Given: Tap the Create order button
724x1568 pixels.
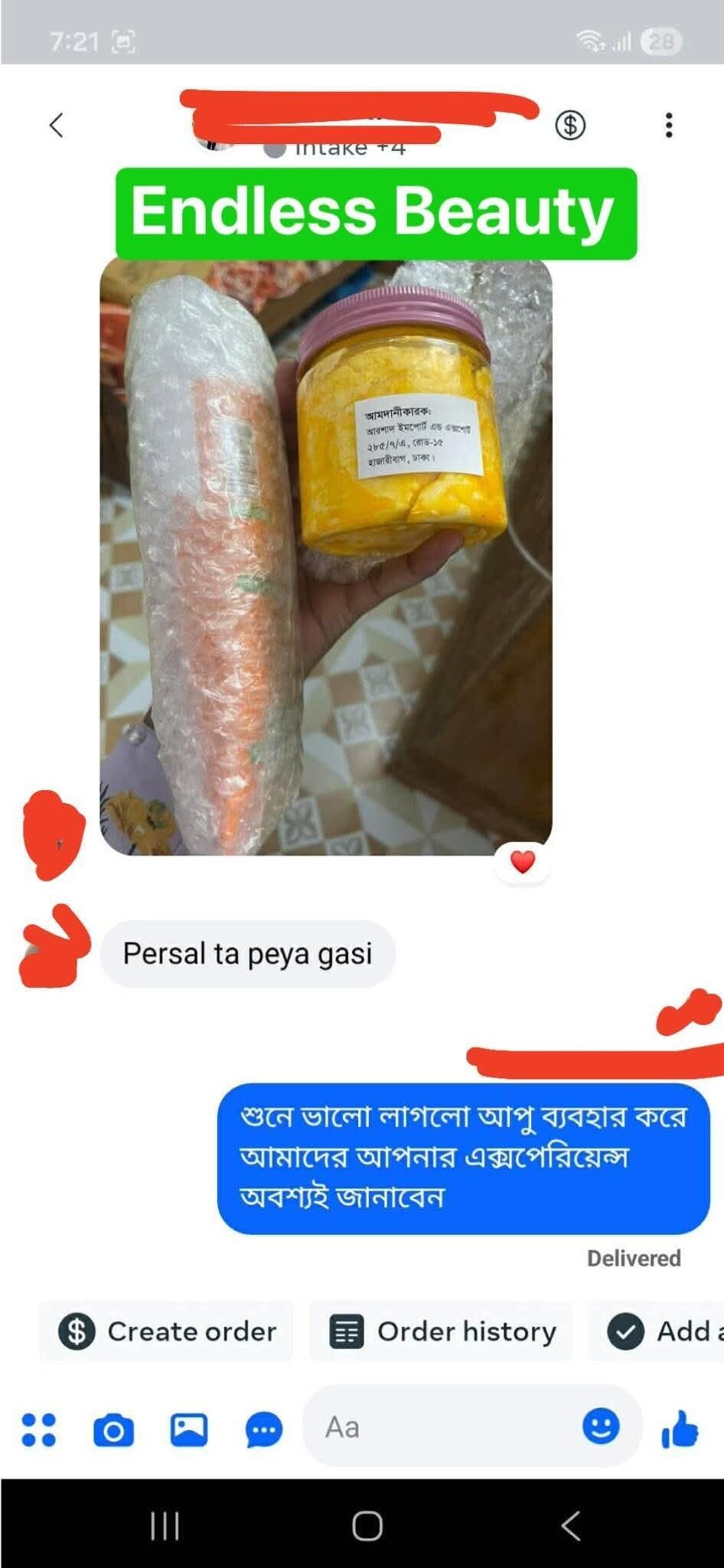Looking at the screenshot, I should (x=167, y=1331).
